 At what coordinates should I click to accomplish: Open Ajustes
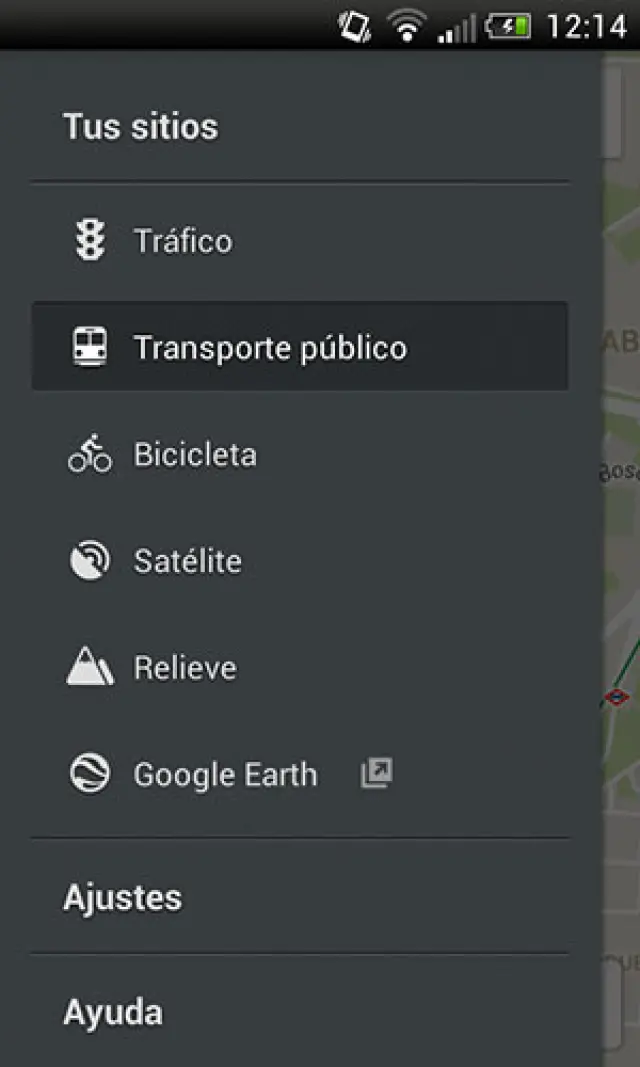click(x=123, y=897)
